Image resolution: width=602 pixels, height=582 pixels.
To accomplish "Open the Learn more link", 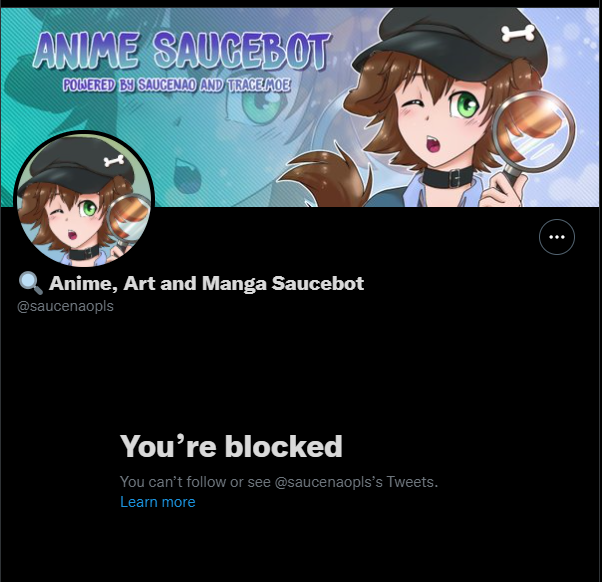I will 158,502.
